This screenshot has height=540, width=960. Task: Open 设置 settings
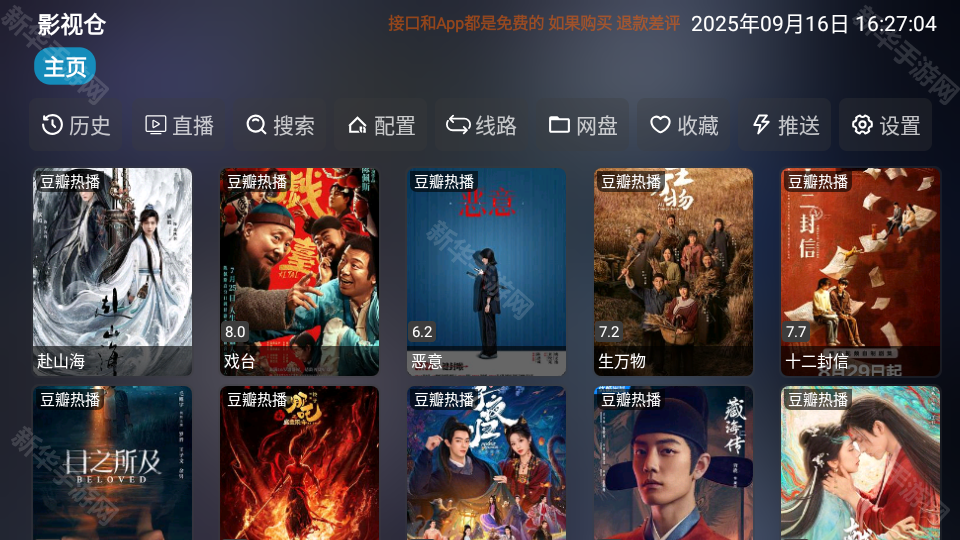[886, 125]
